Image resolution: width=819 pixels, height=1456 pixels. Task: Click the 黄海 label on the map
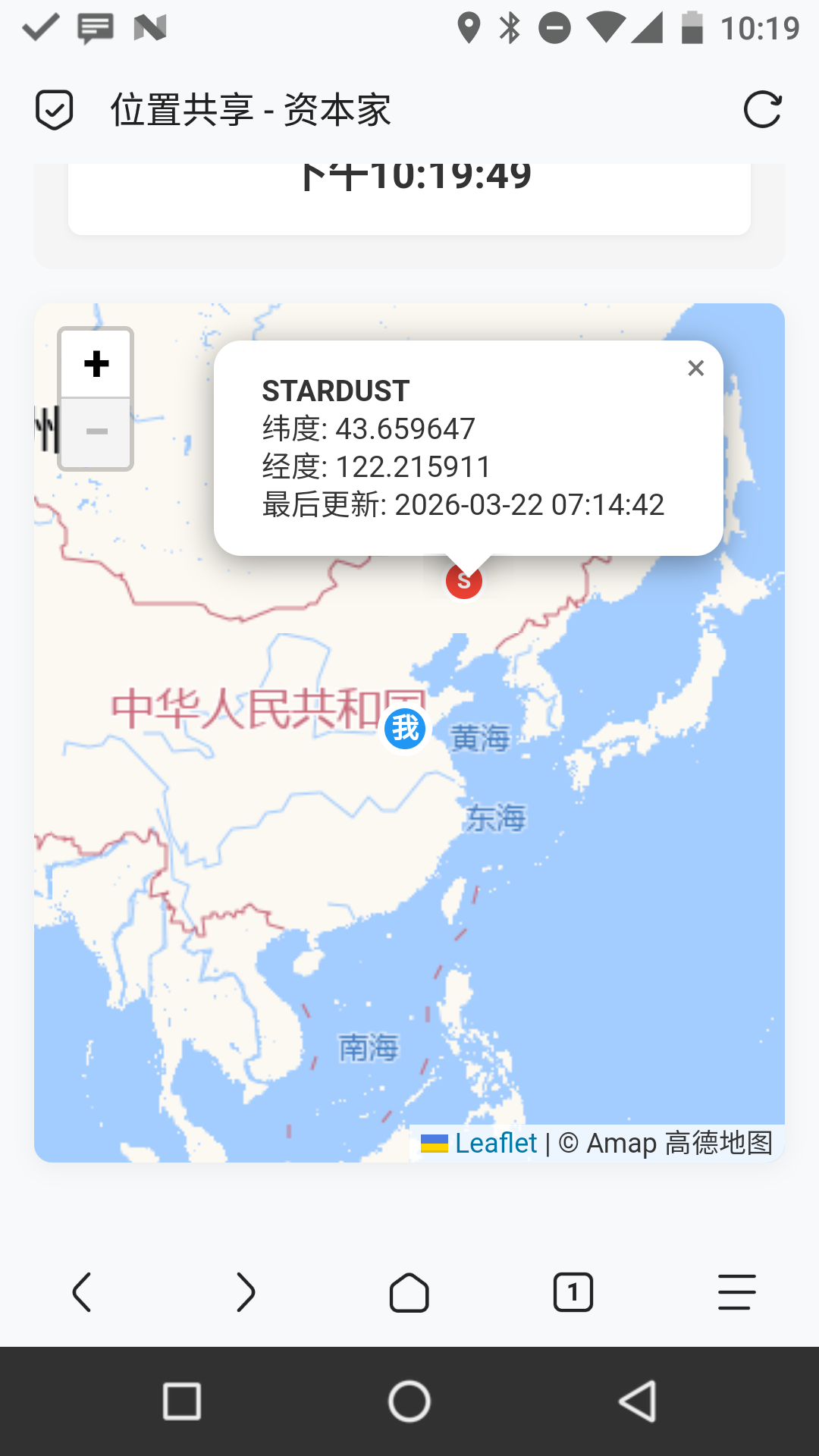coord(480,737)
